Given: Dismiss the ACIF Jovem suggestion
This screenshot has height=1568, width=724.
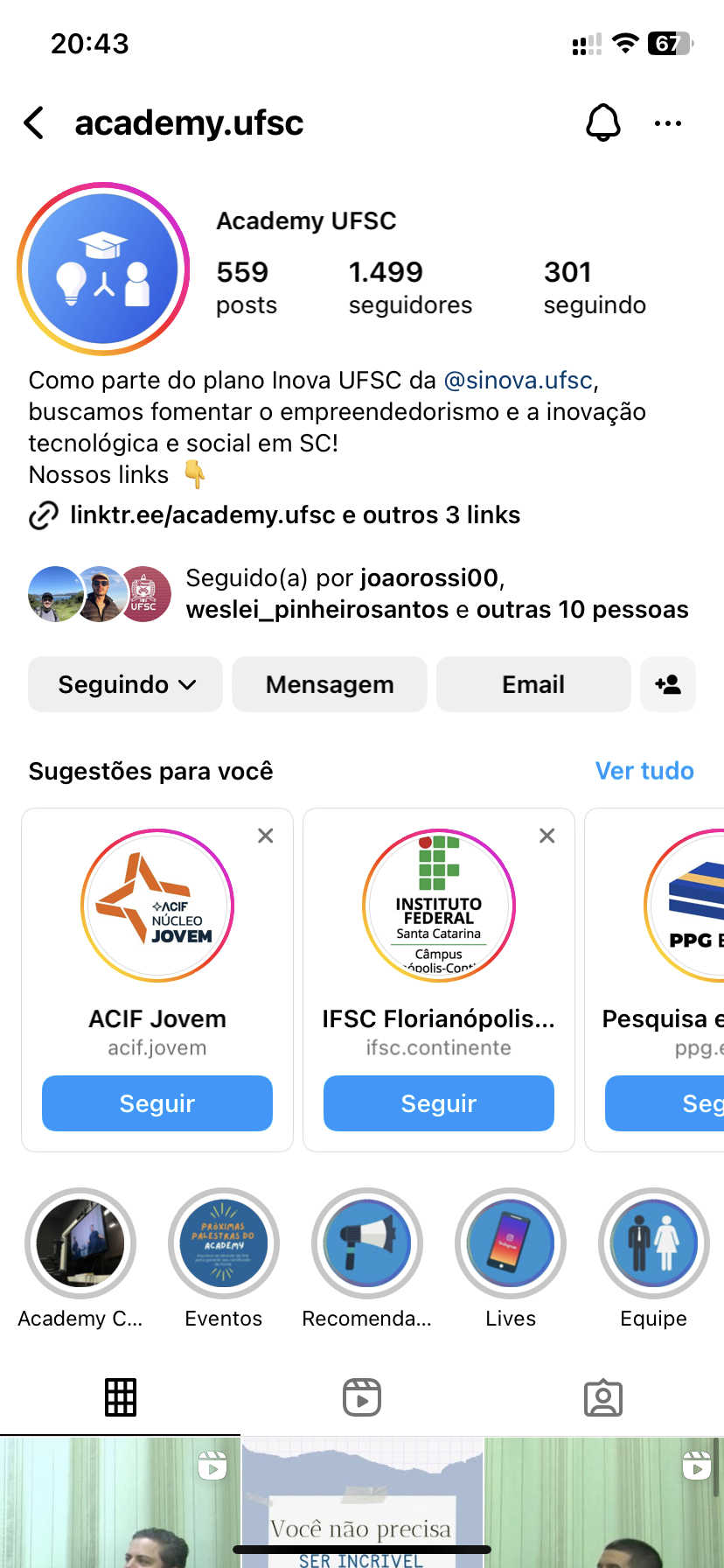Looking at the screenshot, I should coord(266,836).
